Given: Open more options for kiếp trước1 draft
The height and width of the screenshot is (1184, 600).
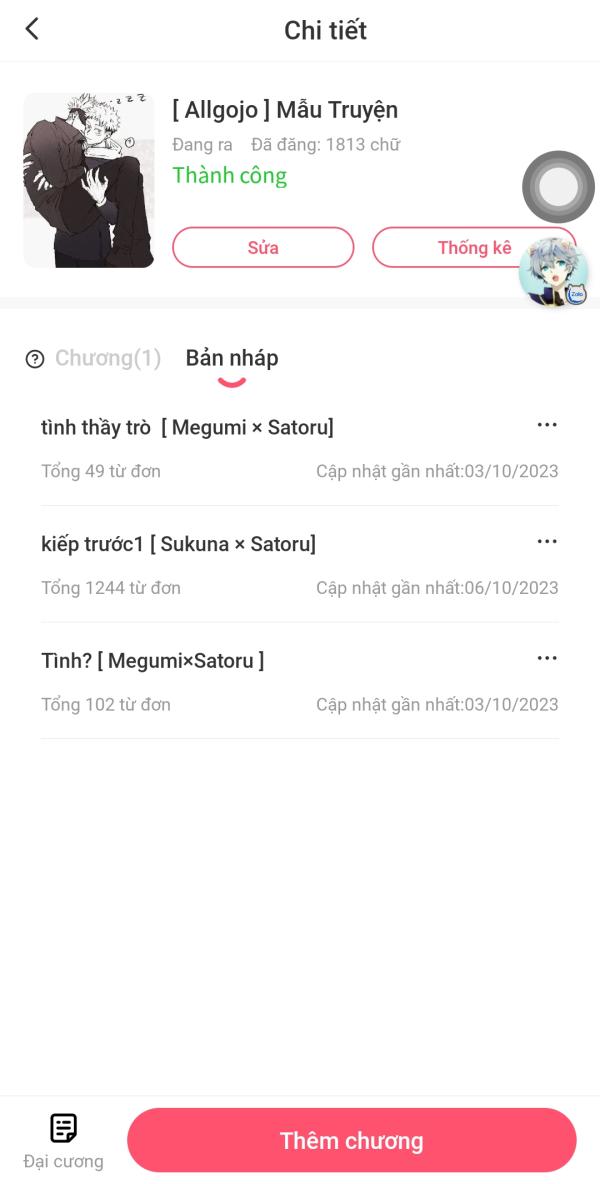Looking at the screenshot, I should (x=547, y=541).
